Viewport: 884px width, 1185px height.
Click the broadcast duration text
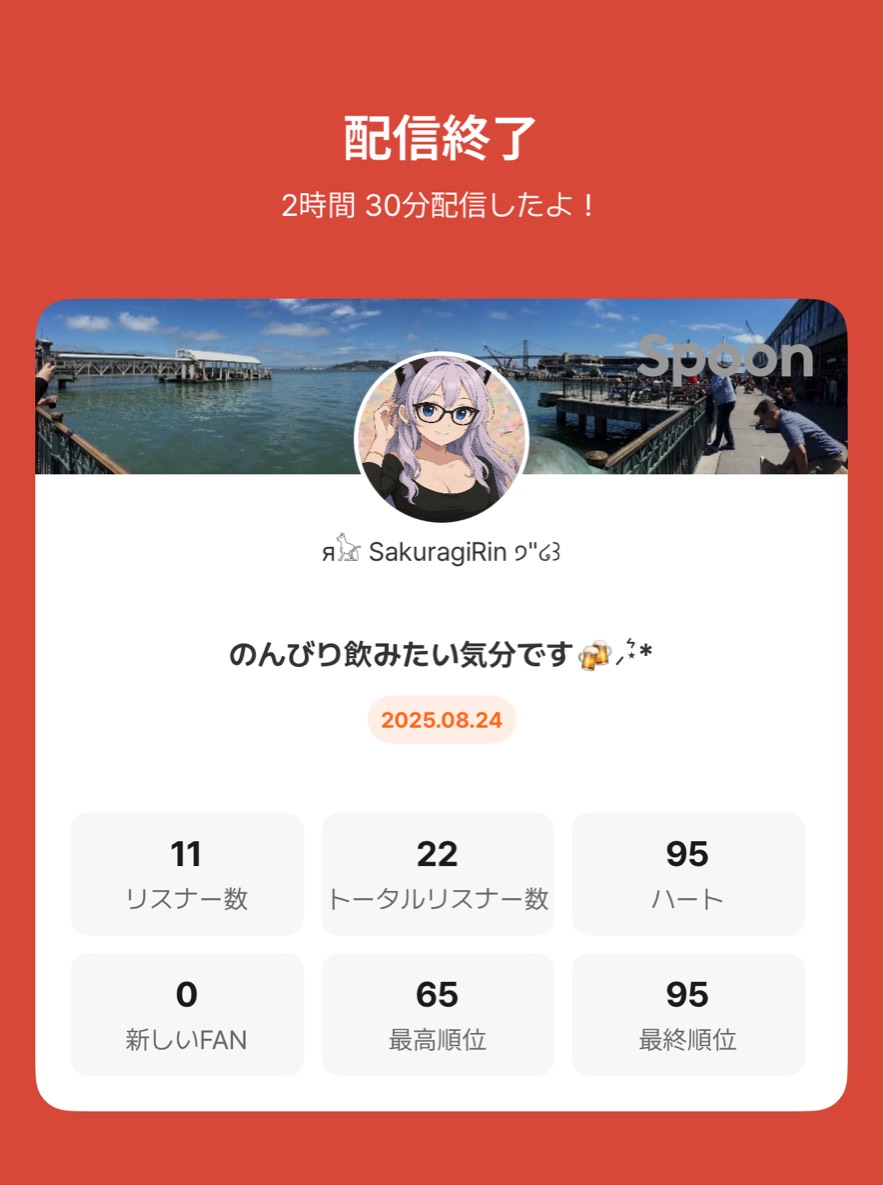point(441,204)
